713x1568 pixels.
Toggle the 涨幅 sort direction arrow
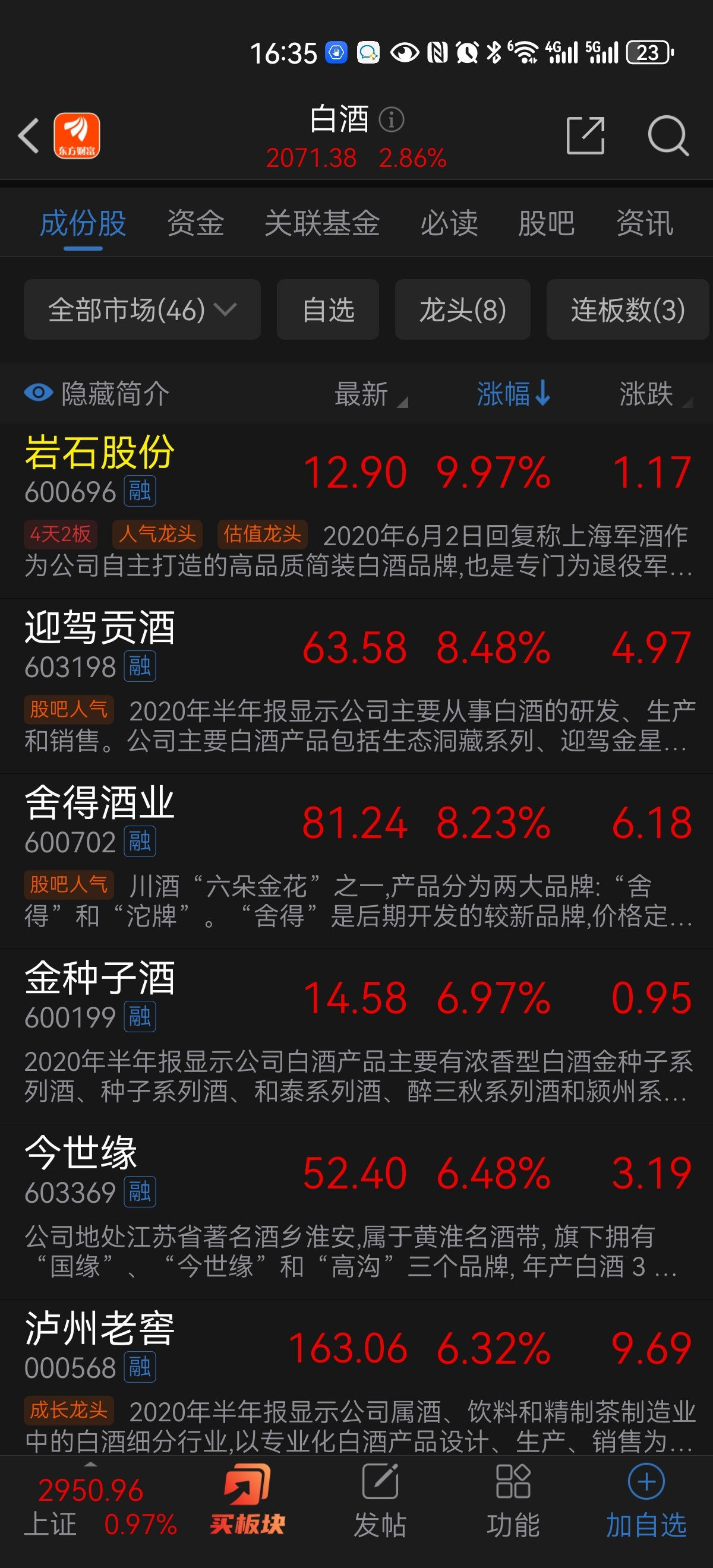(x=542, y=394)
